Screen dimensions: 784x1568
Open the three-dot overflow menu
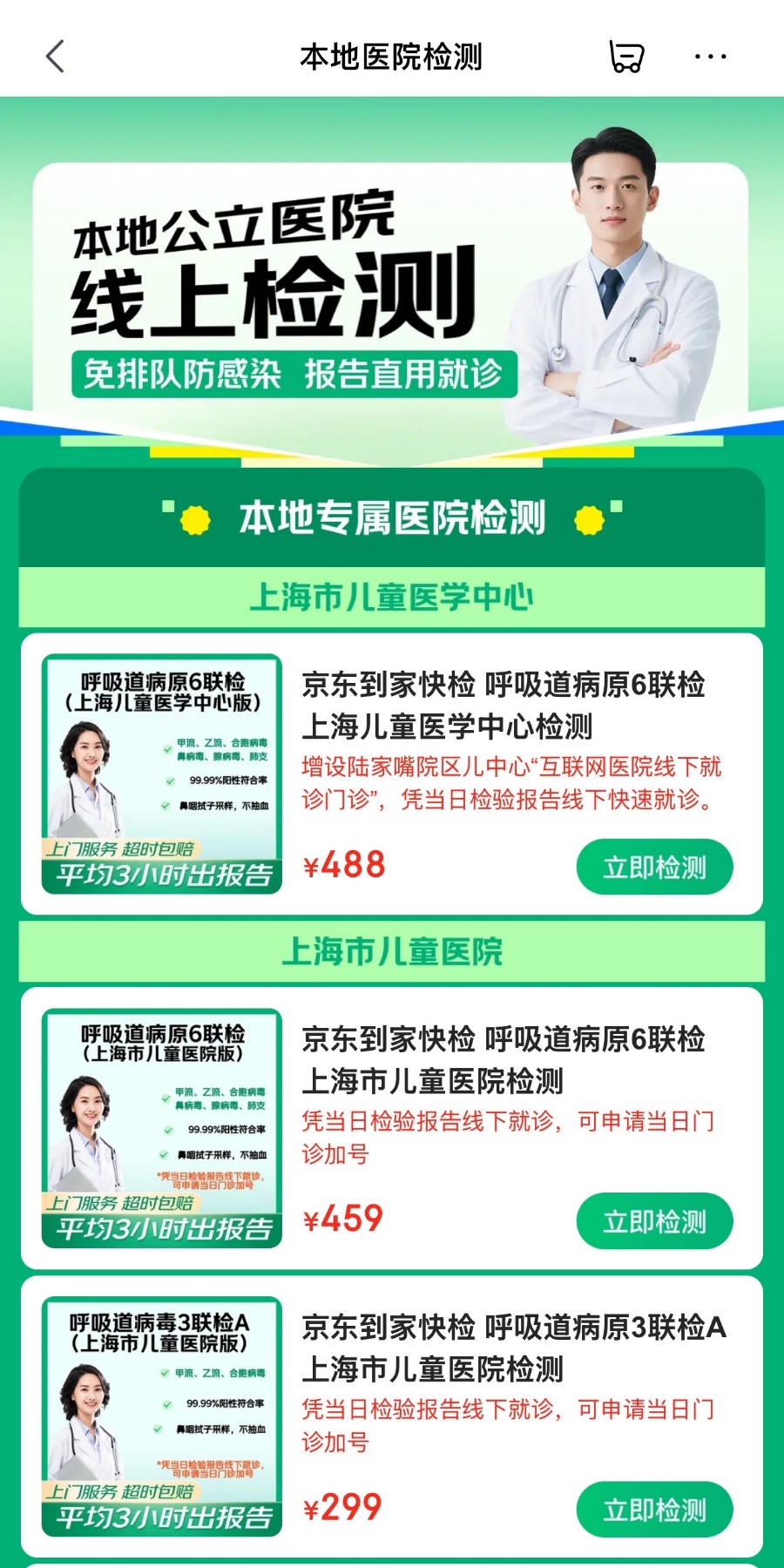pyautogui.click(x=710, y=57)
